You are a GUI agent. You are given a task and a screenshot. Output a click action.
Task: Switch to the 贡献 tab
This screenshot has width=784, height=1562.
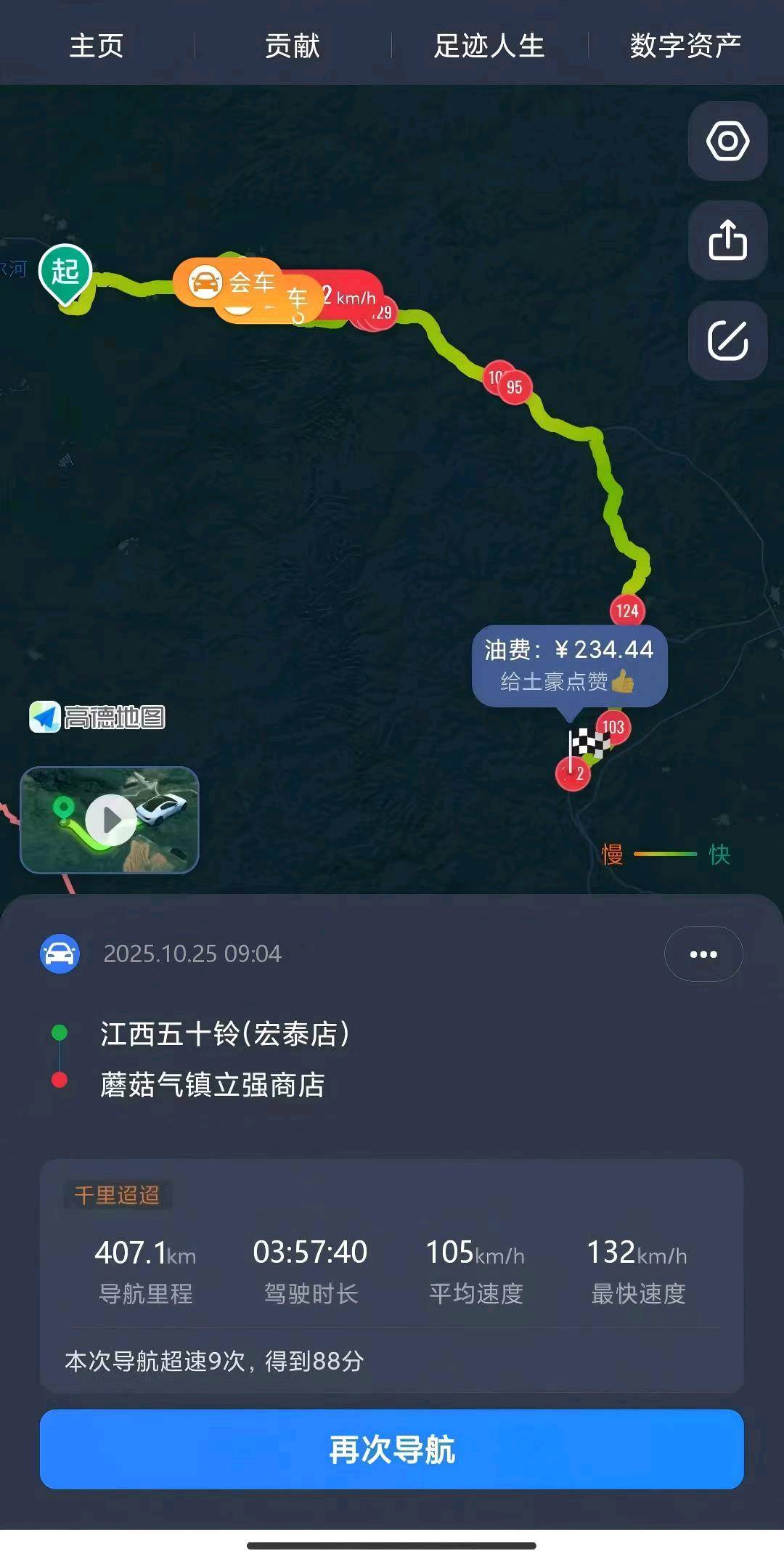click(293, 46)
